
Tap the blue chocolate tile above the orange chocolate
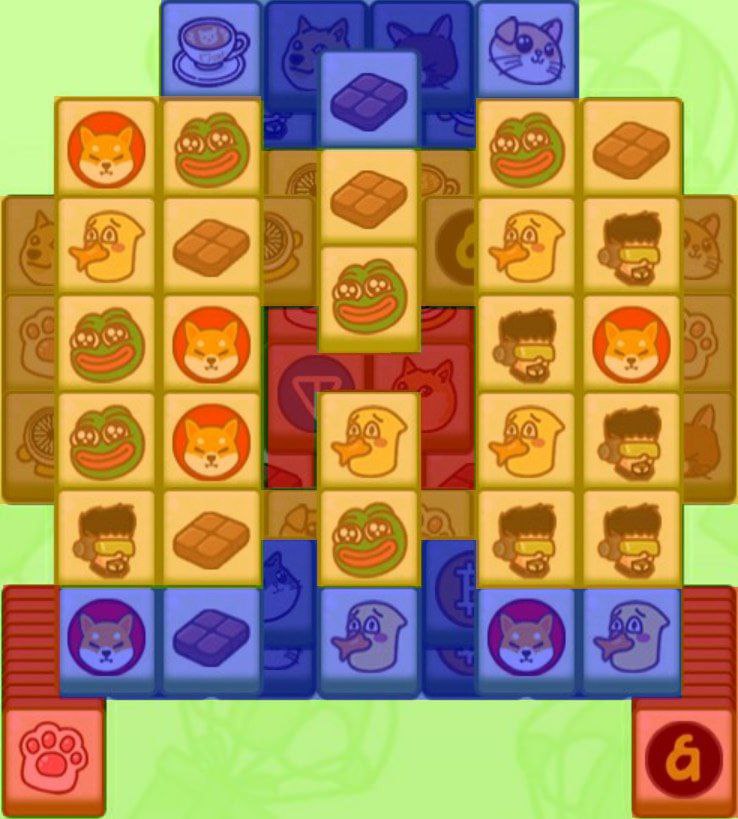click(369, 97)
